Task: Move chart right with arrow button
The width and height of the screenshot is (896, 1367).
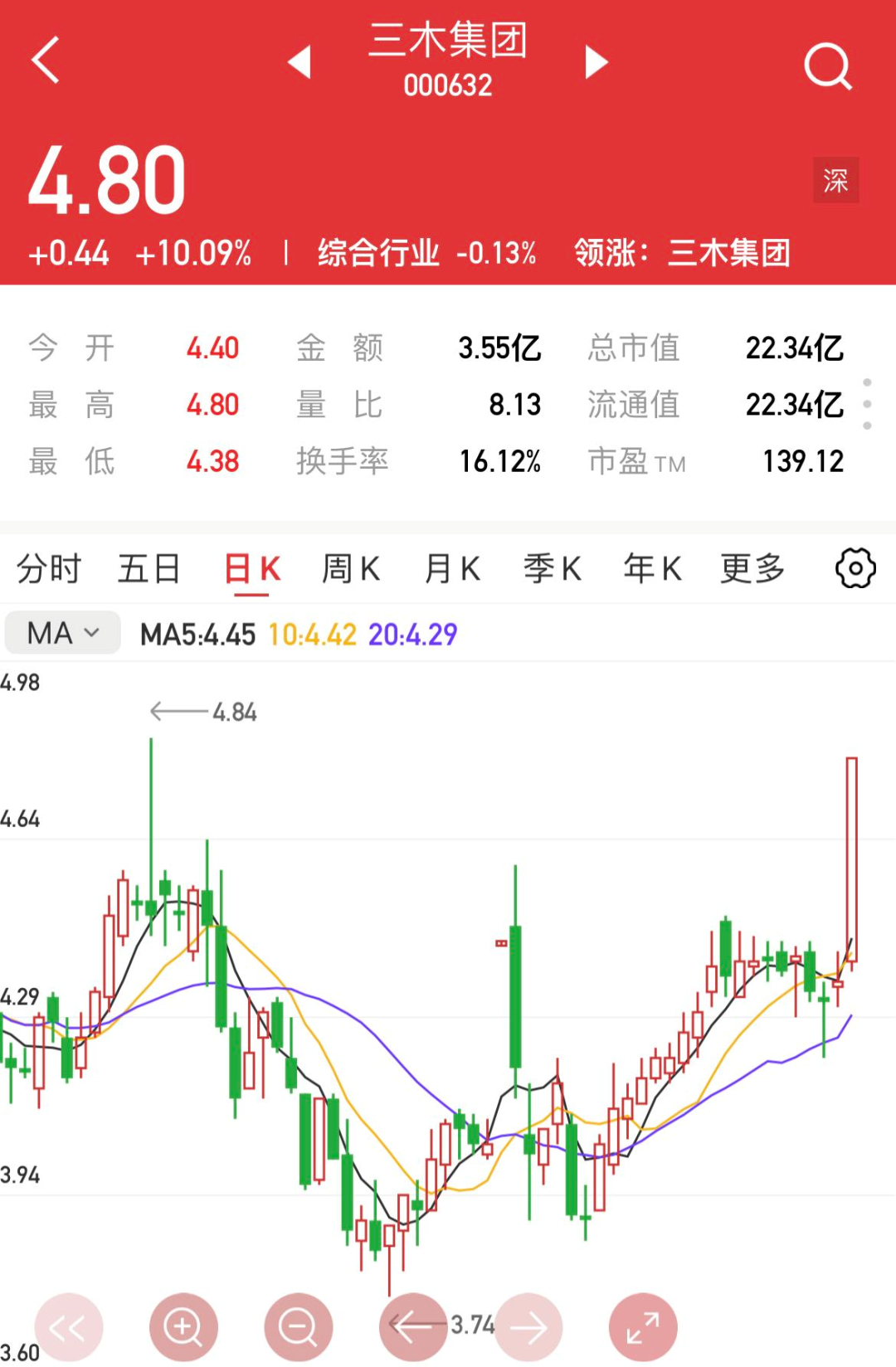Action: click(528, 1327)
